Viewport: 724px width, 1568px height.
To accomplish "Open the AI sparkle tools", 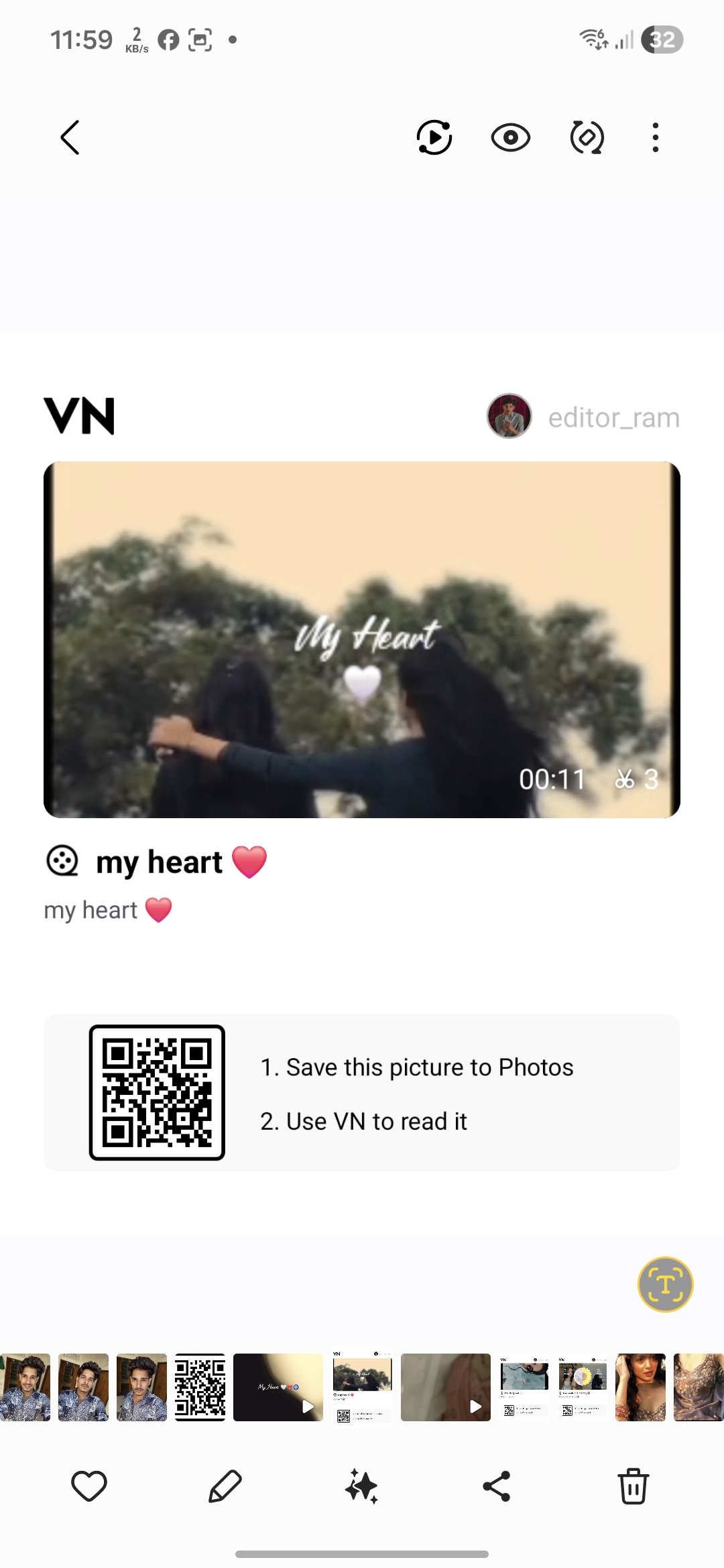I will coord(362,1486).
